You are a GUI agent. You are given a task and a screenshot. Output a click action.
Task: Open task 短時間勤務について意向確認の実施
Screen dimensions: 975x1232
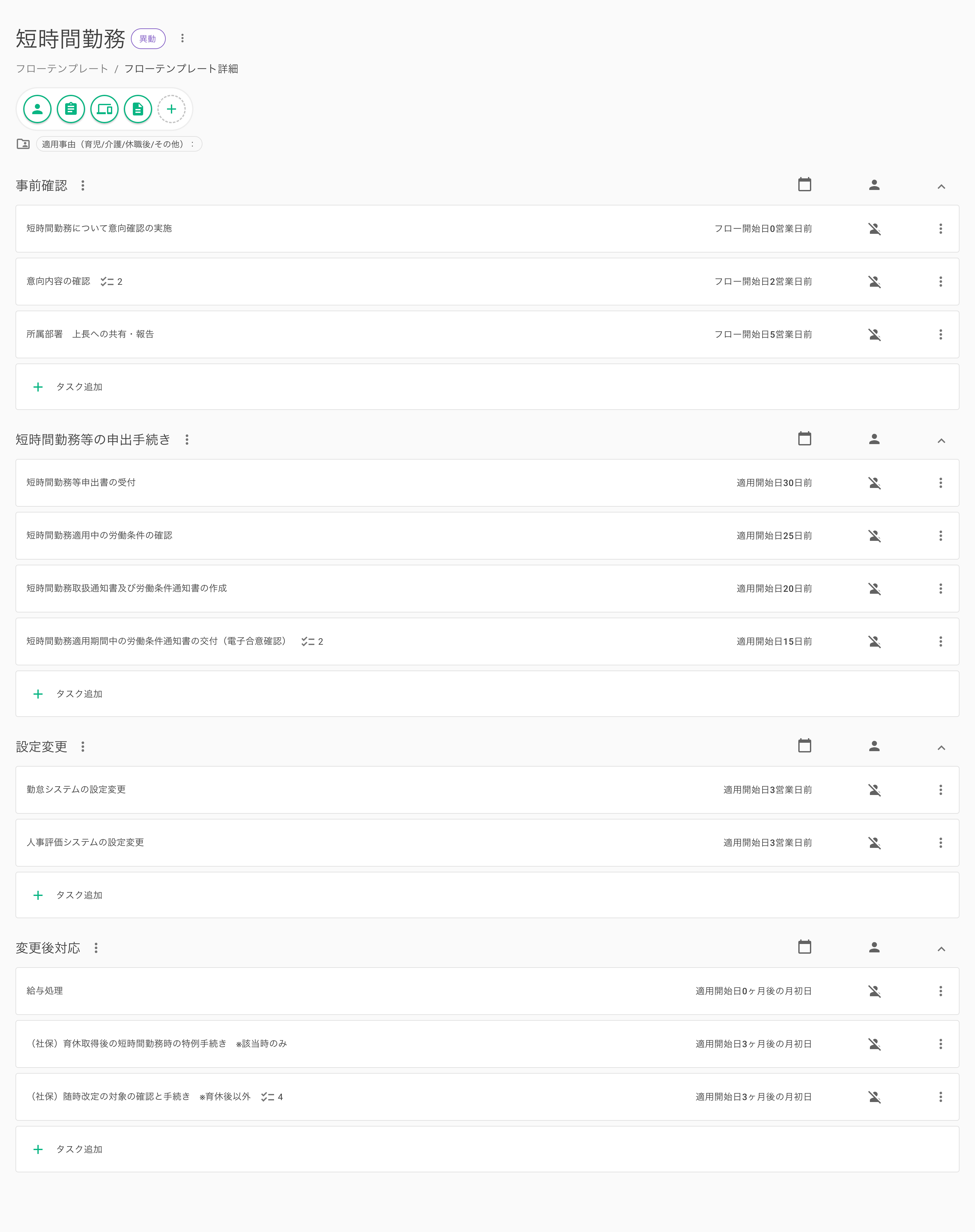99,228
